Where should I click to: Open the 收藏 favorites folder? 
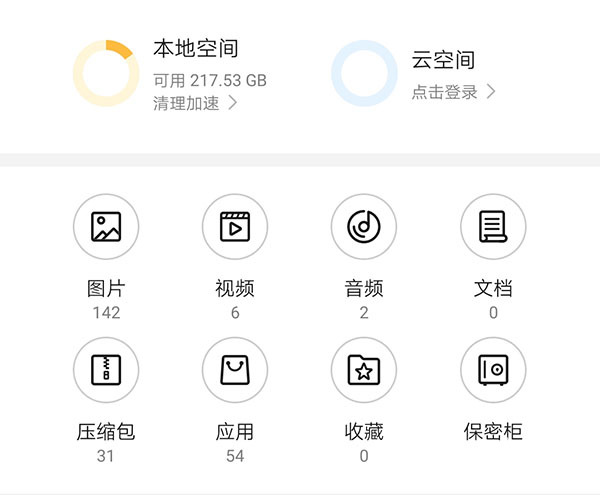364,370
